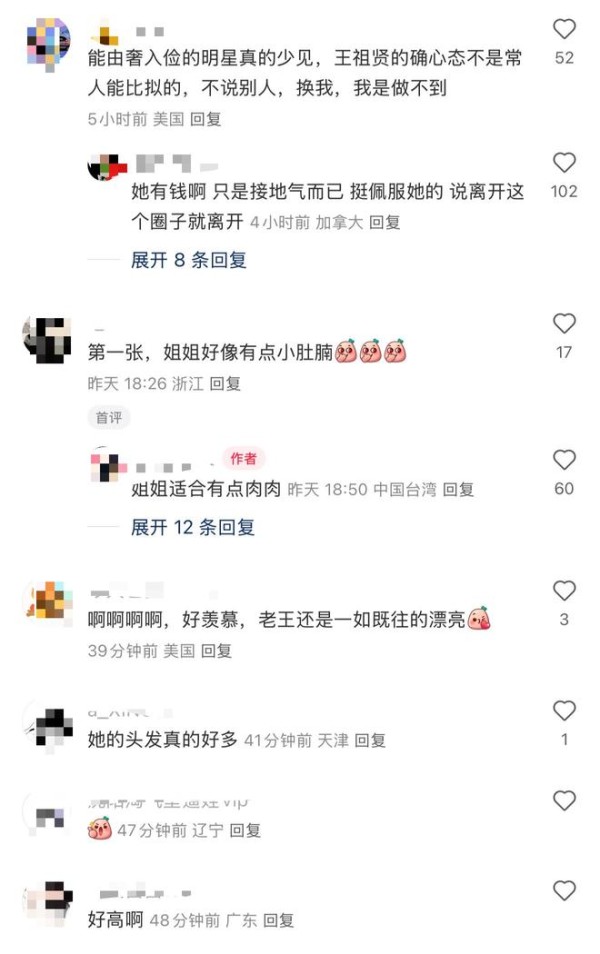This screenshot has width=600, height=954.
Task: Like the emoji comment from 辽宁
Action: [x=564, y=801]
